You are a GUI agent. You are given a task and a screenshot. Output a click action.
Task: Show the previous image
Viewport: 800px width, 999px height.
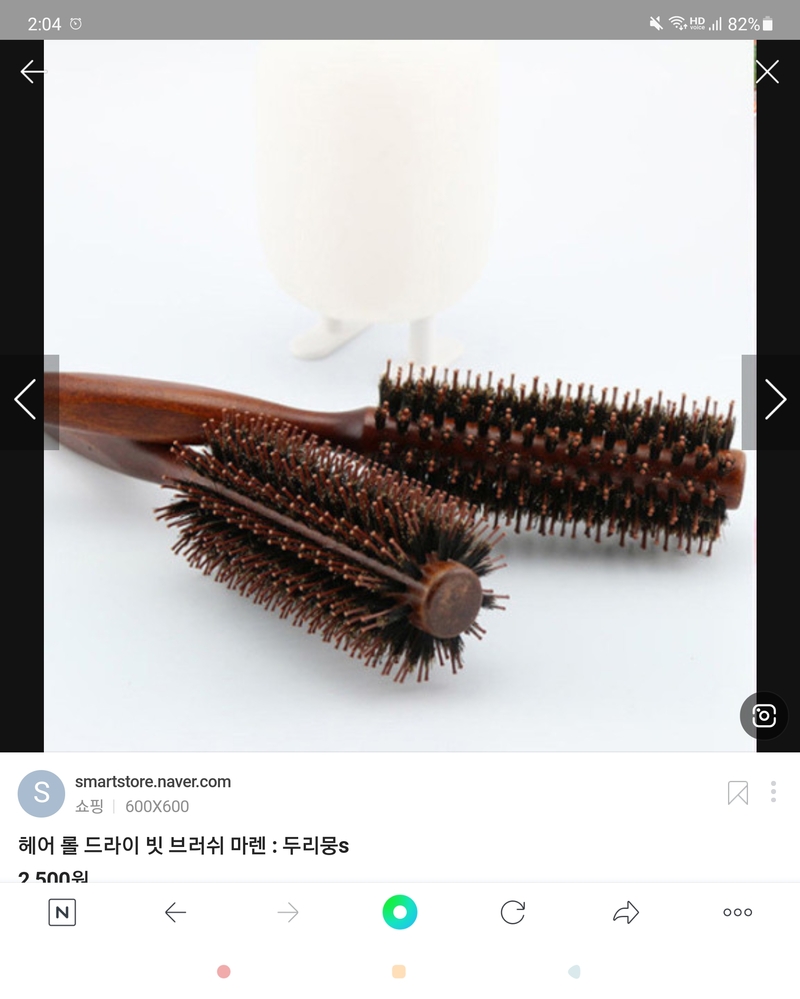pyautogui.click(x=26, y=400)
